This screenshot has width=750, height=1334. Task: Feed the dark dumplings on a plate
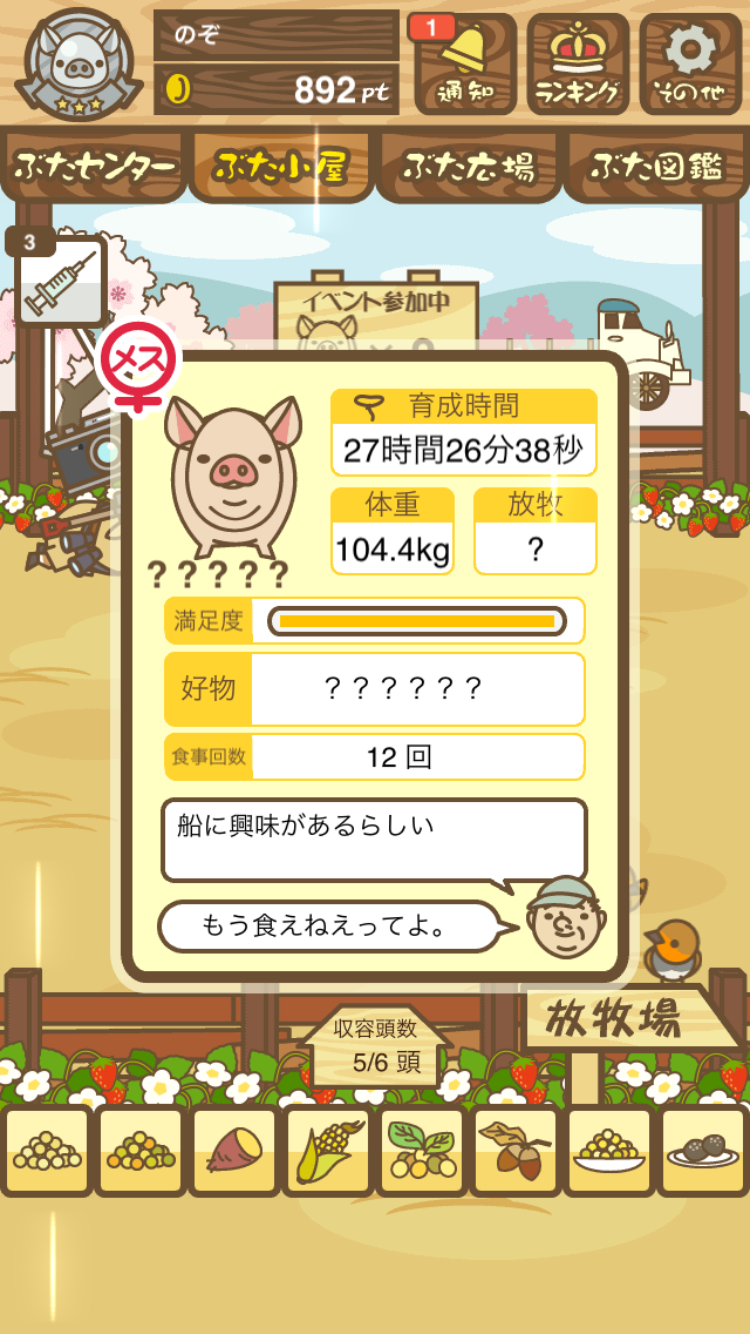pyautogui.click(x=702, y=1151)
